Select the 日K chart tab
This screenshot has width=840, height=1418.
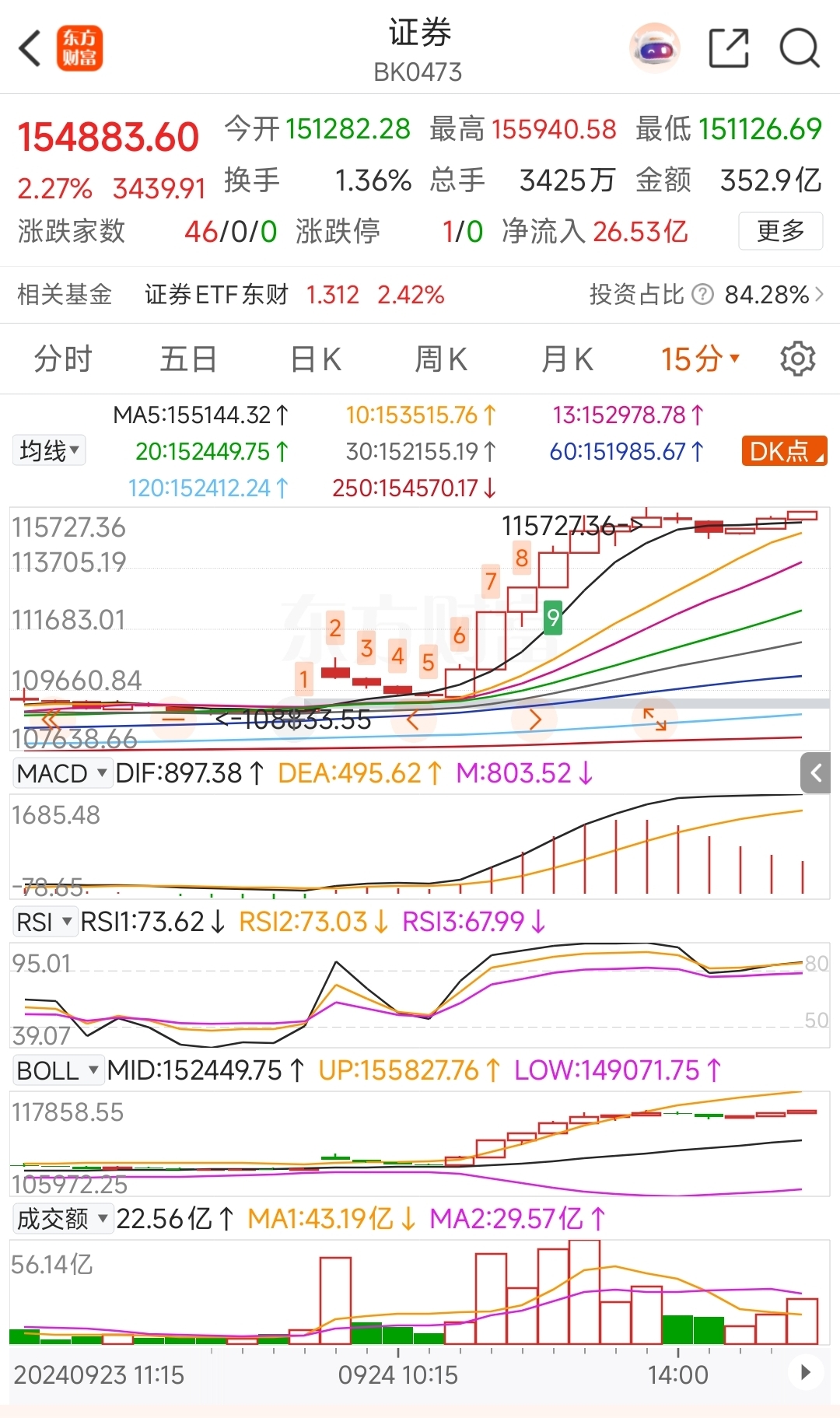point(315,359)
